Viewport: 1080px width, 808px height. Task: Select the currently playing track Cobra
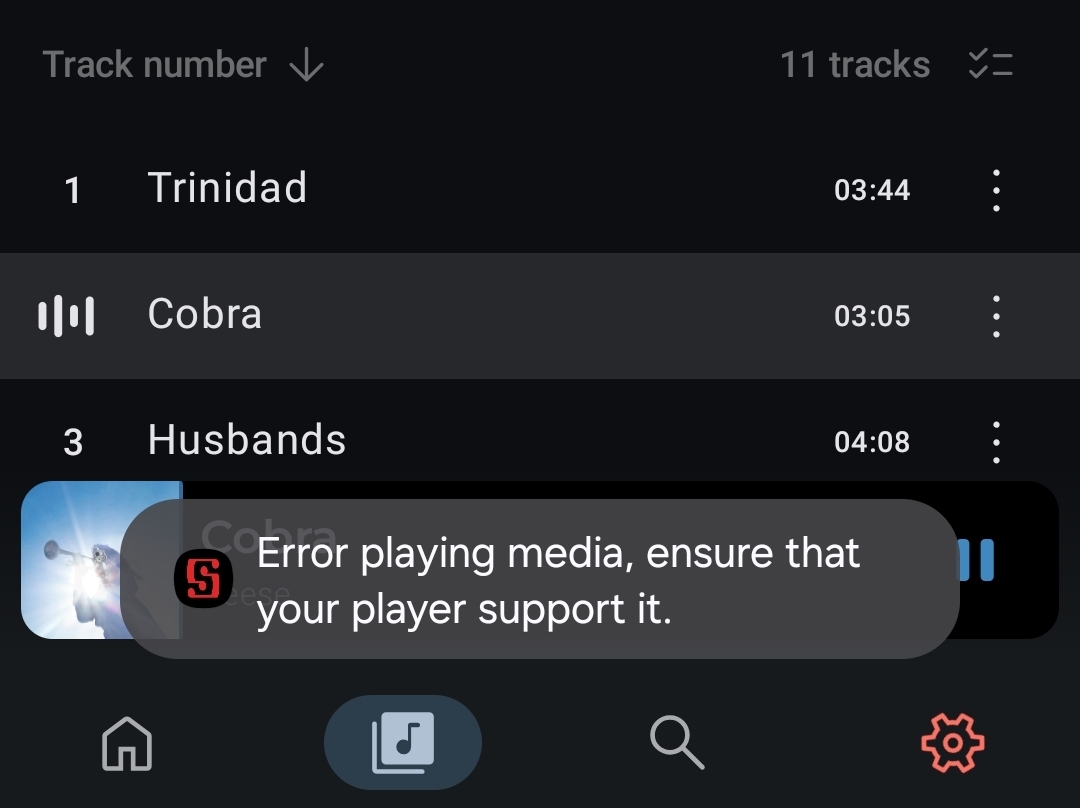click(x=205, y=315)
